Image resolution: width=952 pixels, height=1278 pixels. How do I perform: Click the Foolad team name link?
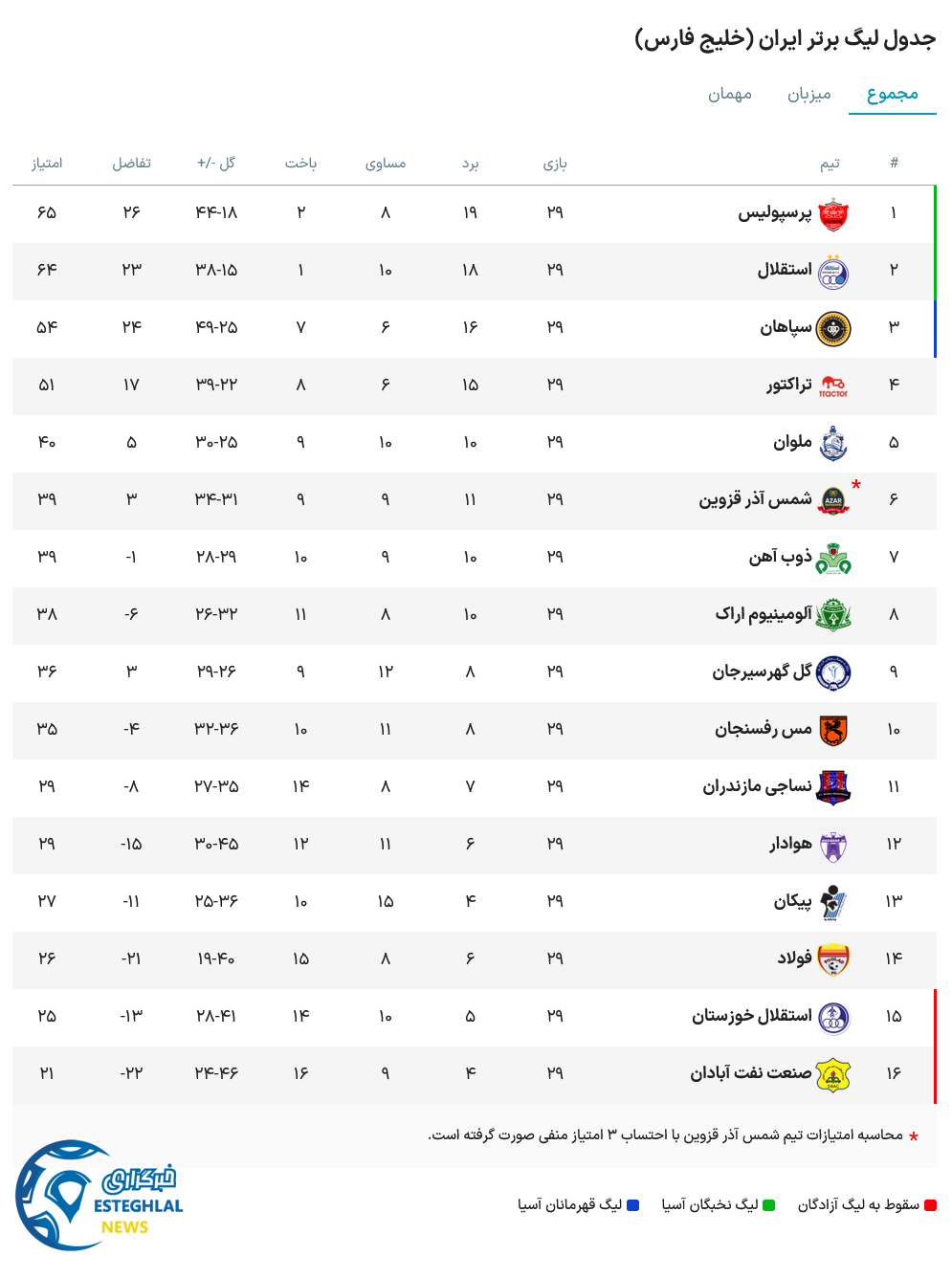pyautogui.click(x=794, y=958)
